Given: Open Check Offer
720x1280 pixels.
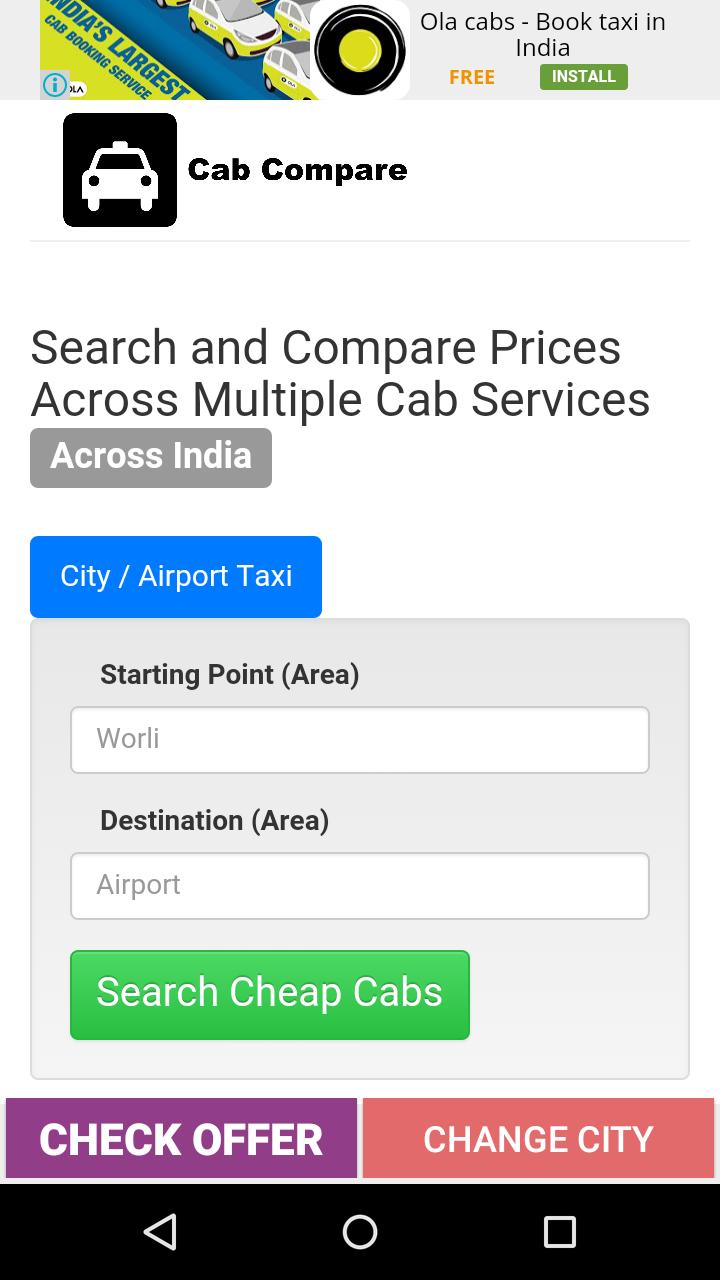Looking at the screenshot, I should click(181, 1139).
